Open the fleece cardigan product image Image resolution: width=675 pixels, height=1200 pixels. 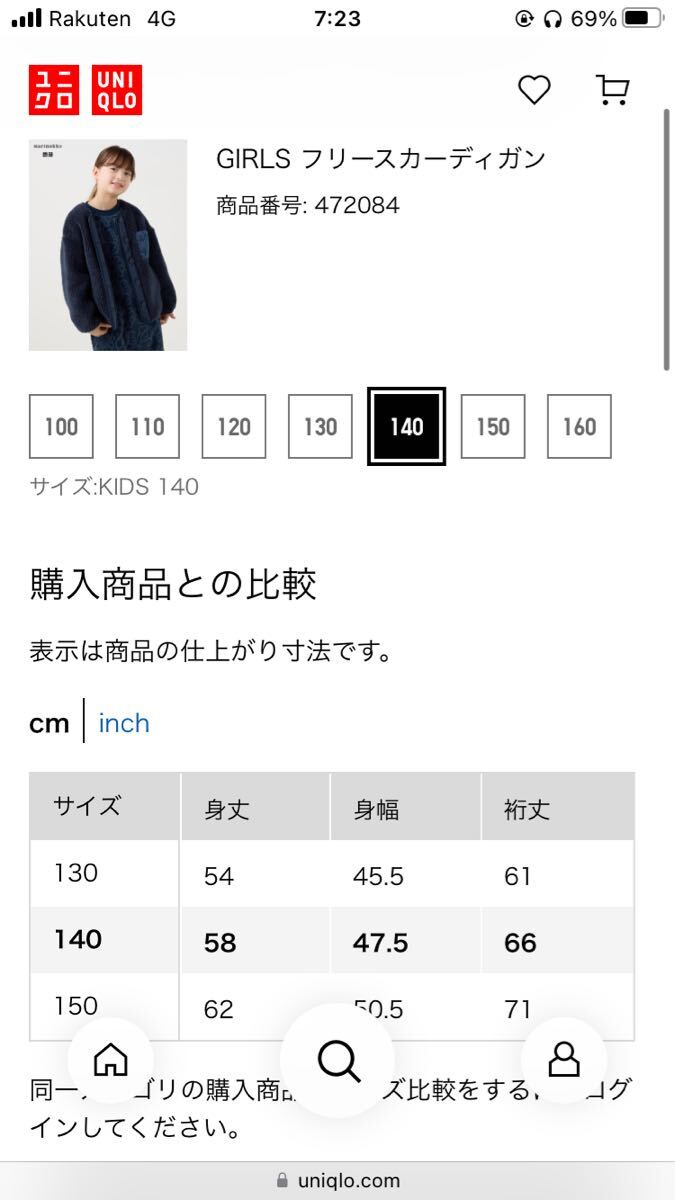click(x=108, y=245)
